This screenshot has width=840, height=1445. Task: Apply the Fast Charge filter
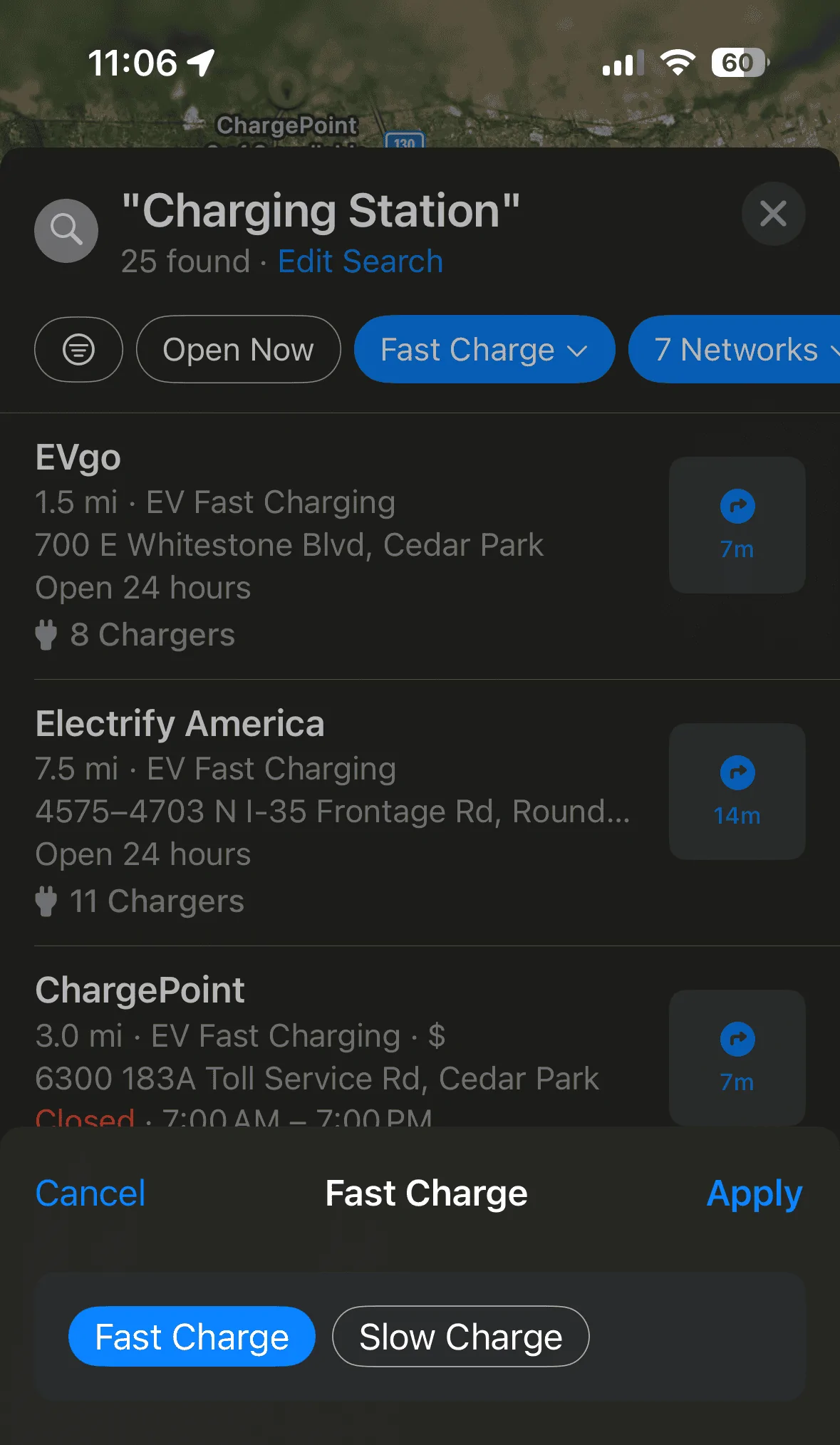tap(754, 1193)
